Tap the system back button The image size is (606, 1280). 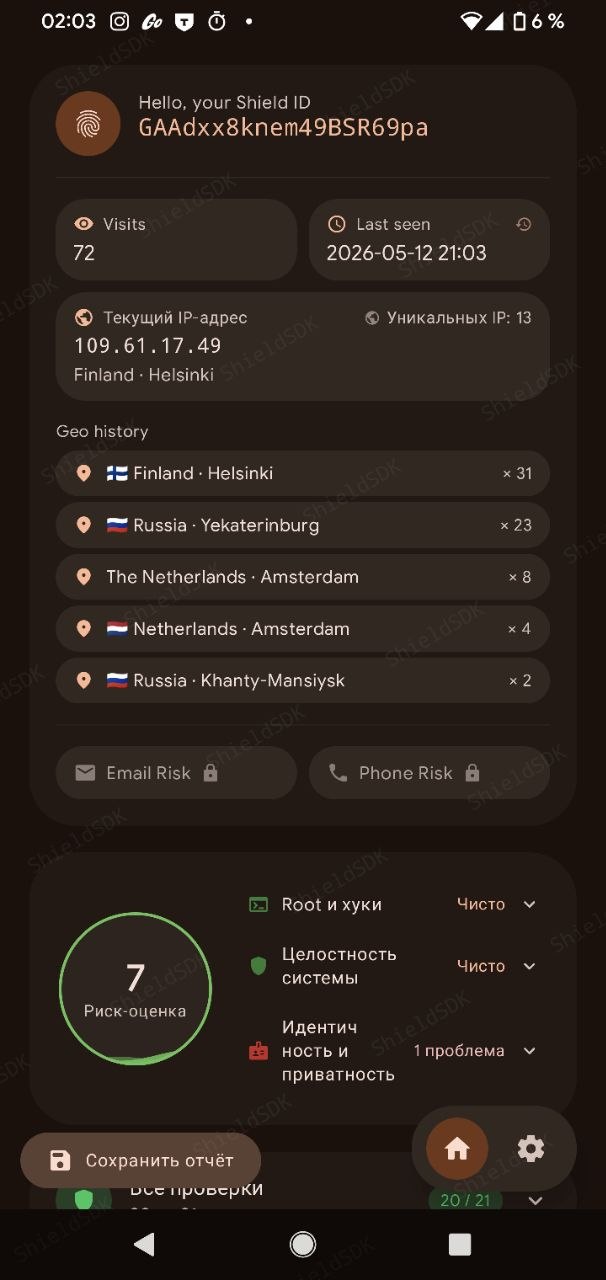click(145, 1244)
